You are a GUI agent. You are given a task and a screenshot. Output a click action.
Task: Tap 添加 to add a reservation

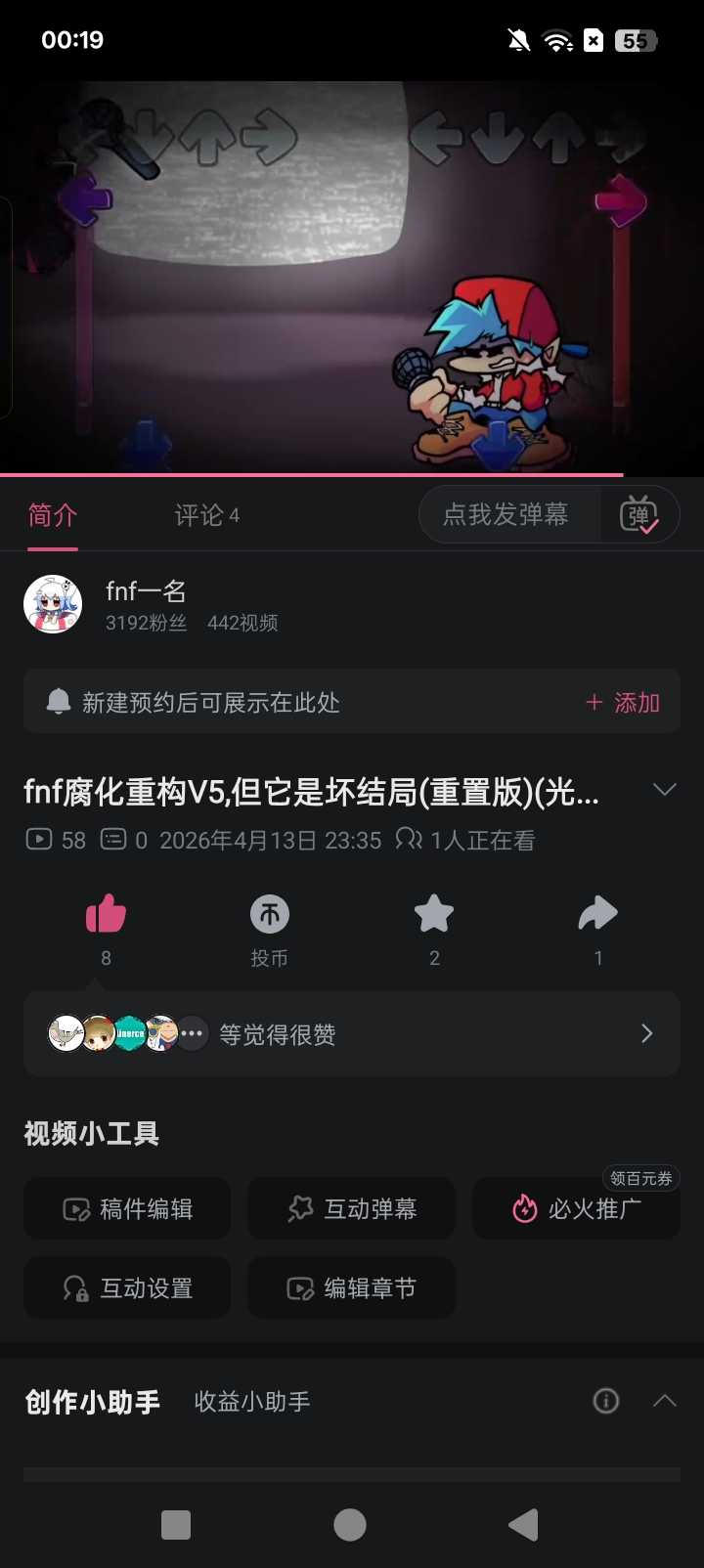[623, 703]
